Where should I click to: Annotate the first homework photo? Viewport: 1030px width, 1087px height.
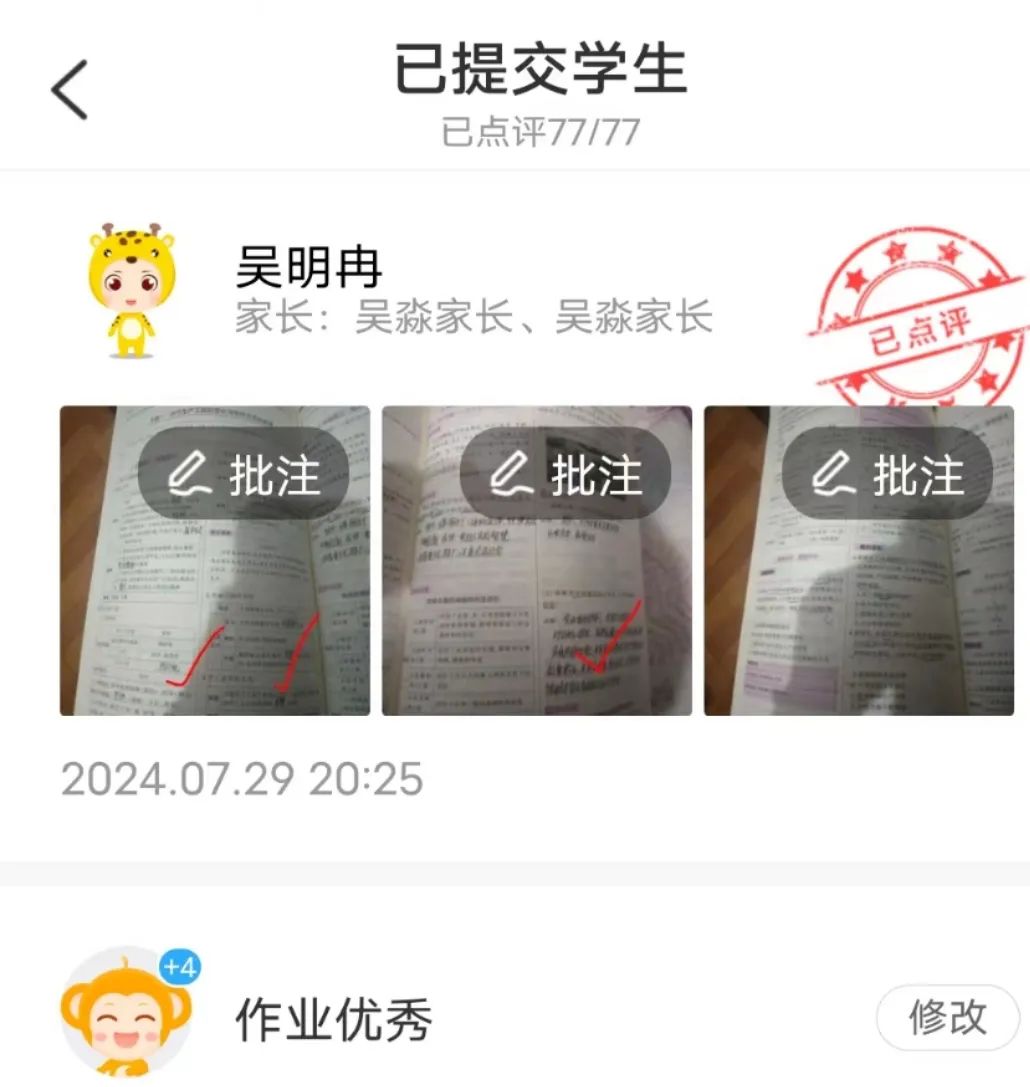coord(243,473)
